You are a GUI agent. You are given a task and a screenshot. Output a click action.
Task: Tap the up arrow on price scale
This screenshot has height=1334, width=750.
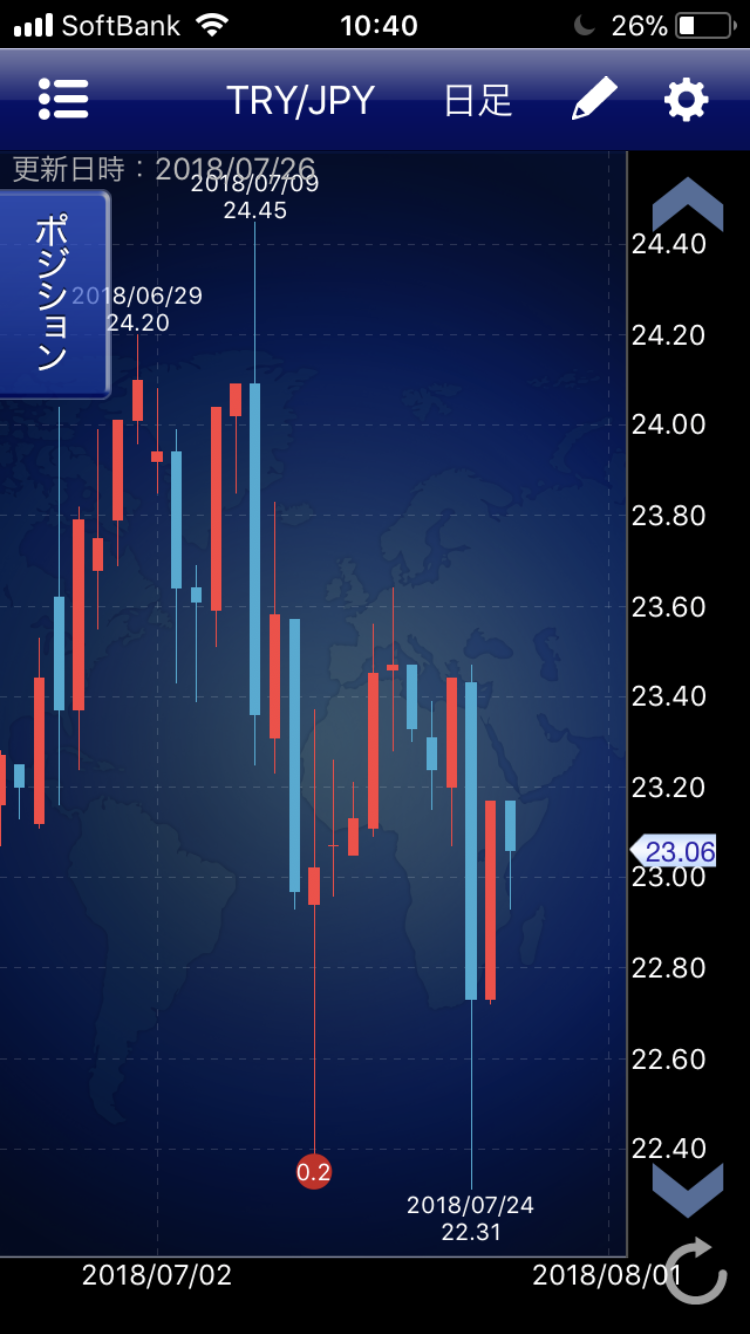(x=687, y=205)
